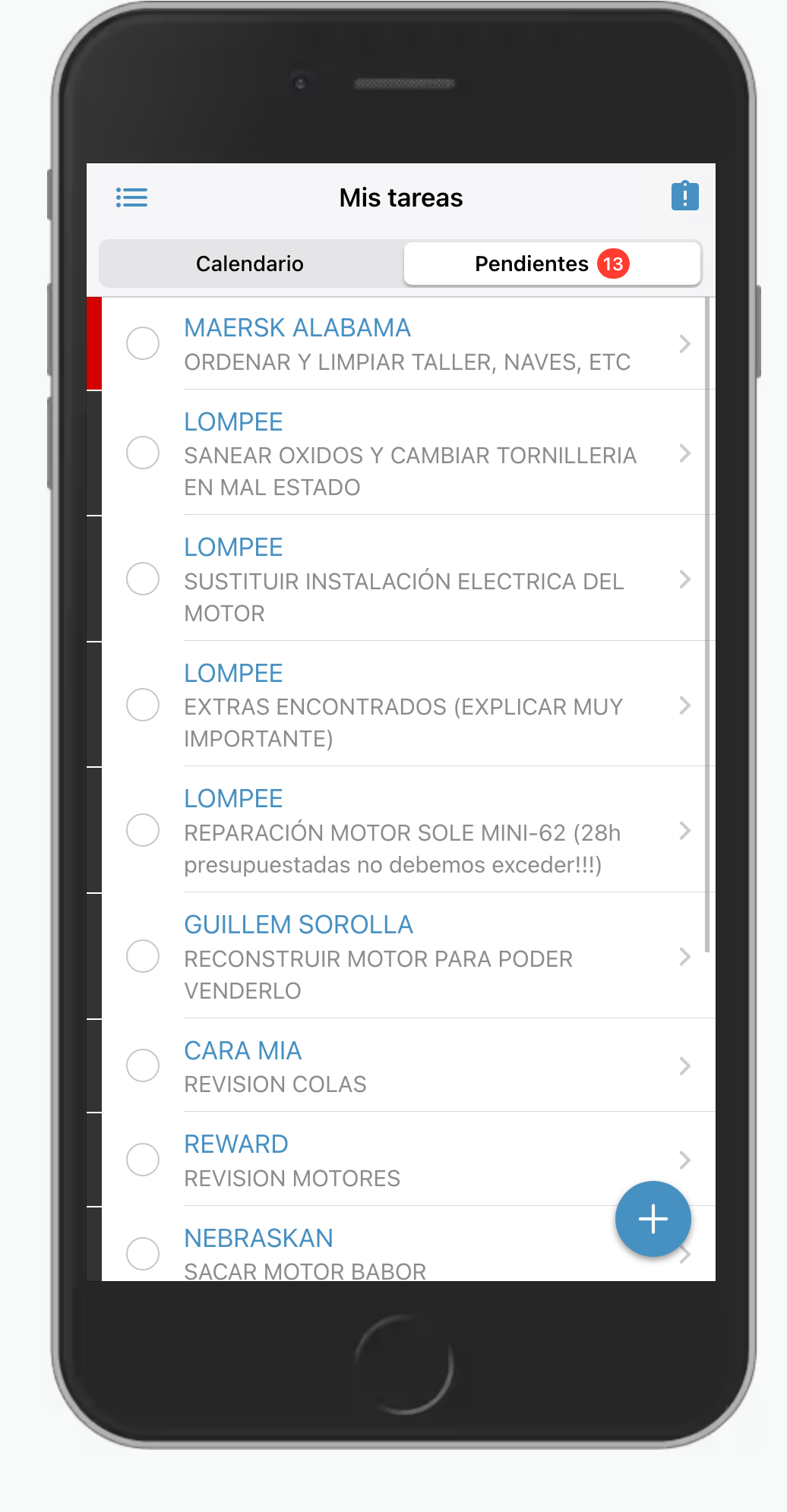Open the list menu icon

point(131,197)
